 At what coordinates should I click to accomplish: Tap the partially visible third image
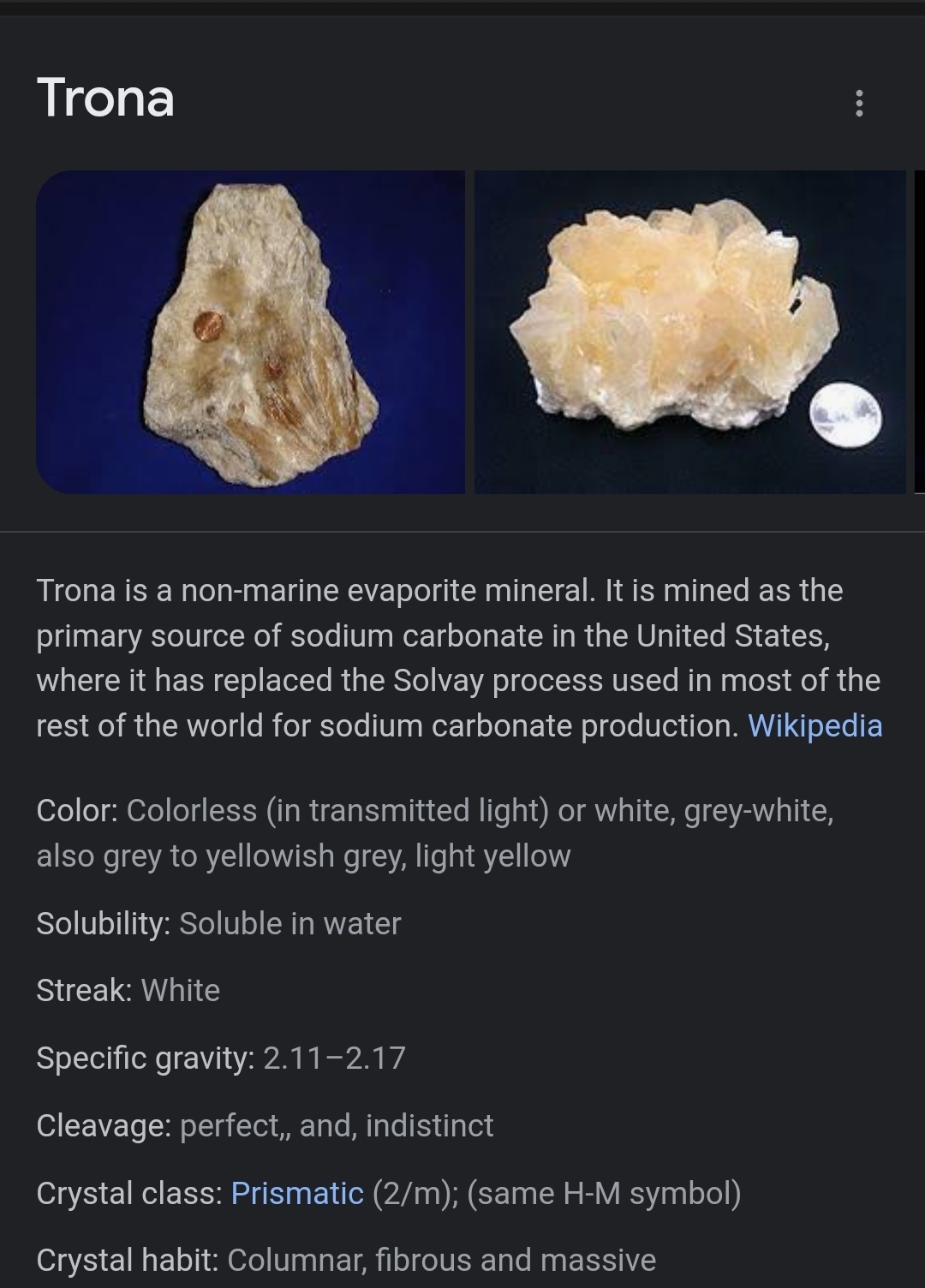click(x=919, y=332)
